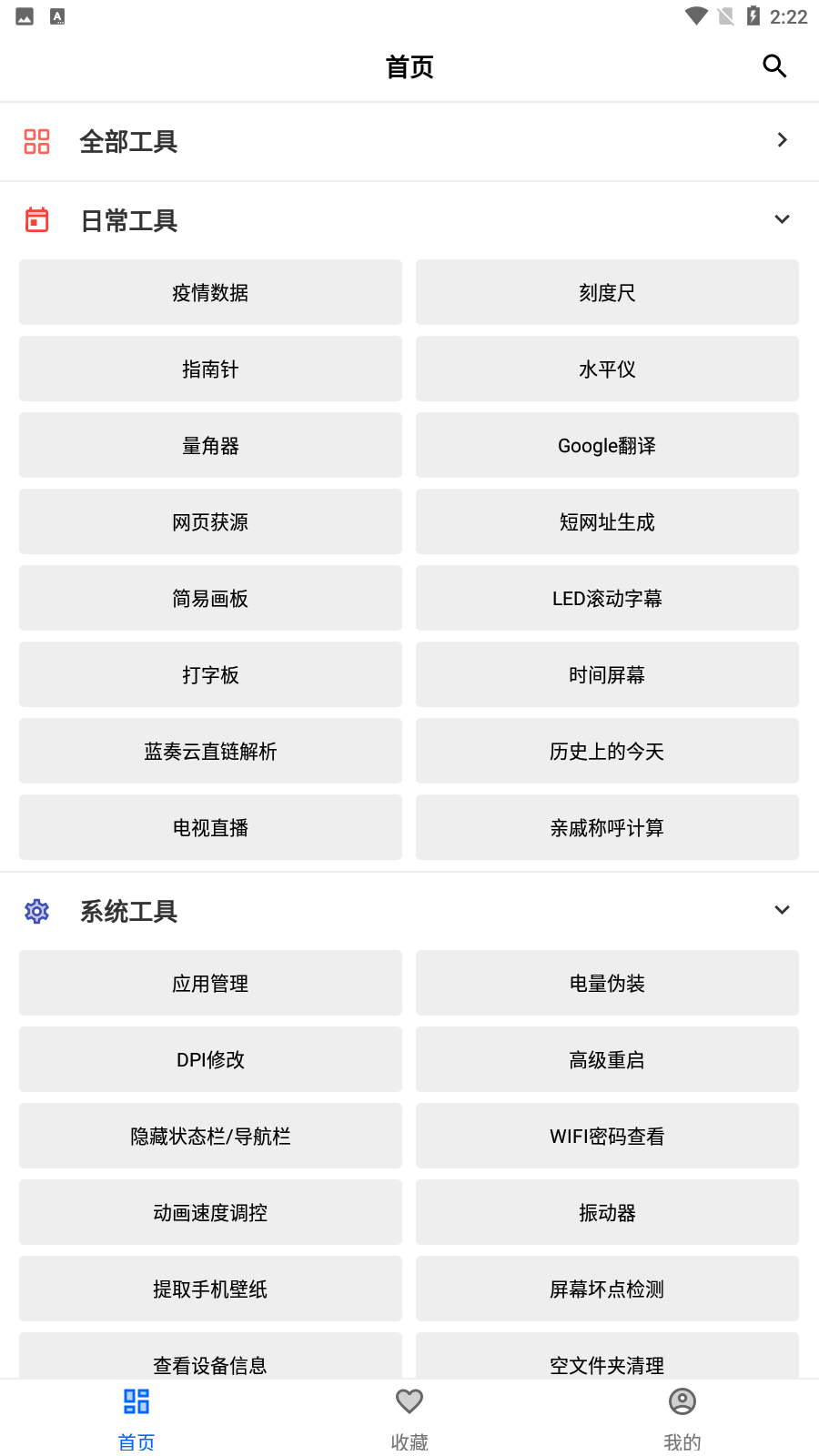Open 隐藏状态栏/导航栏 settings
Screen dimensions: 819x1456
coord(210,1136)
